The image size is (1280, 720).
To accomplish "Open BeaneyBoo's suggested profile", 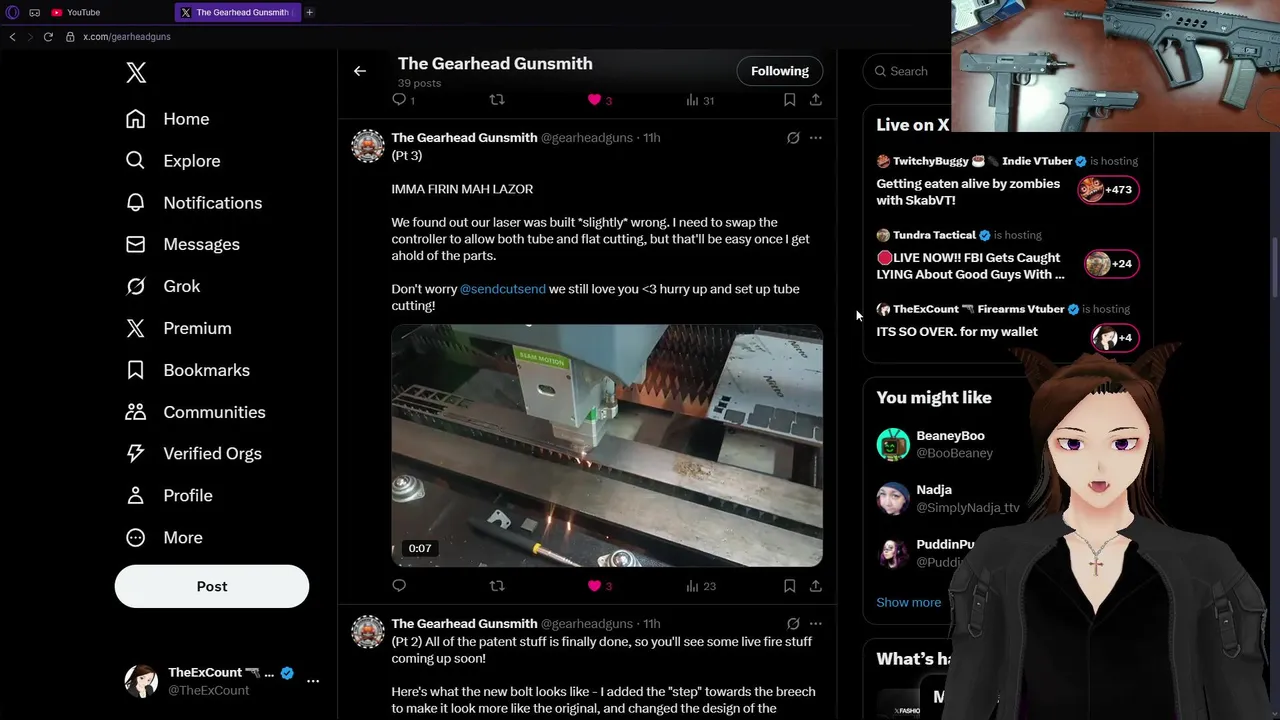I will pyautogui.click(x=949, y=436).
